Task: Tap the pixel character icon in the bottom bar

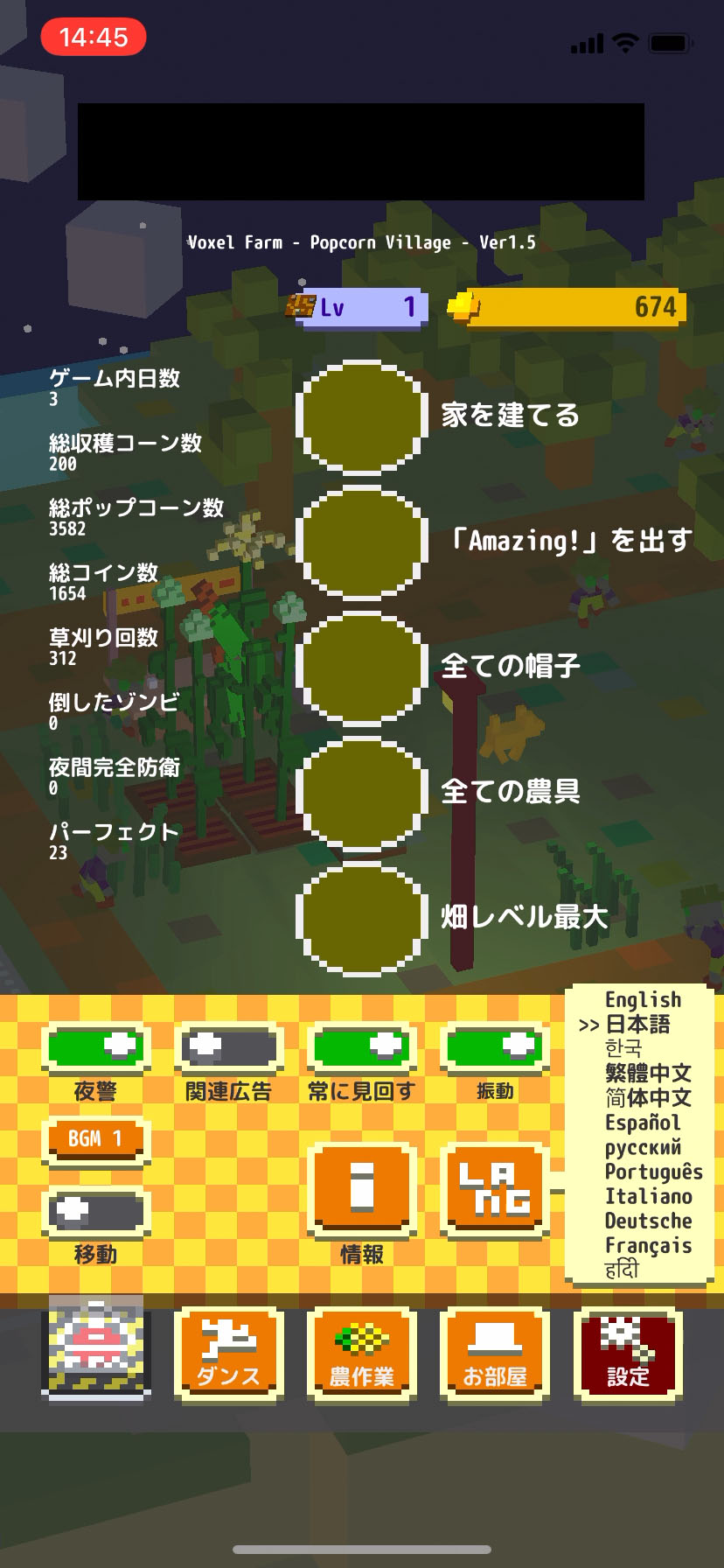Action: tap(95, 1348)
